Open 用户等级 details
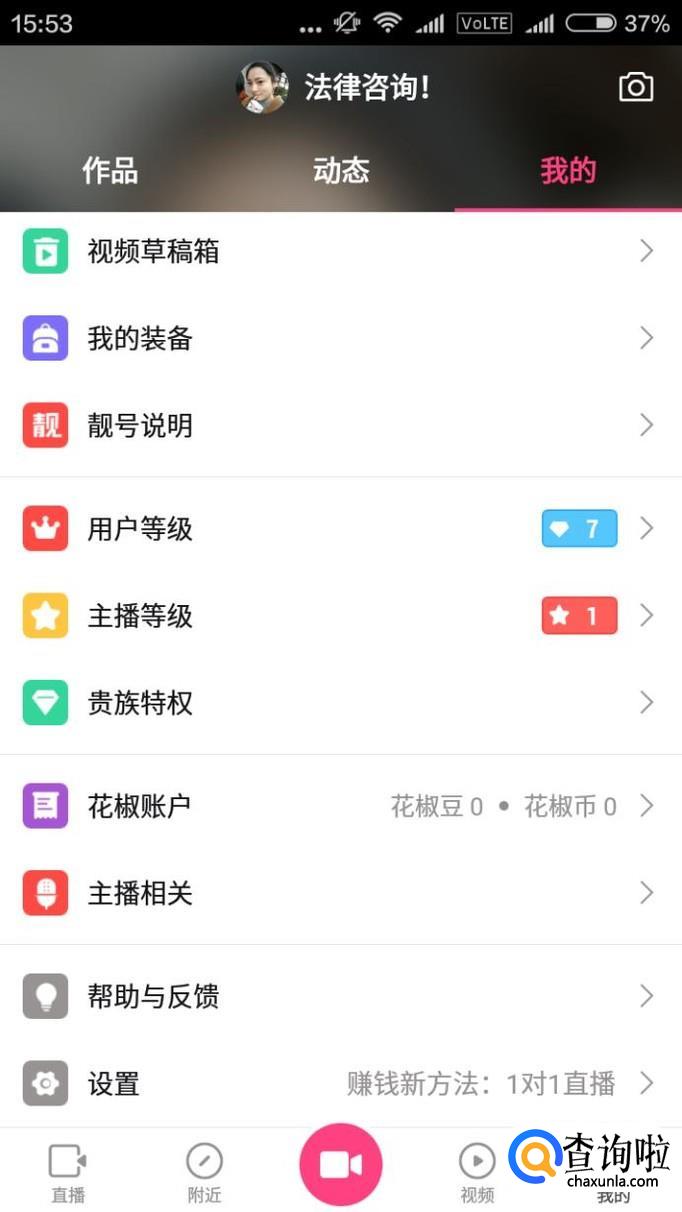 [340, 529]
